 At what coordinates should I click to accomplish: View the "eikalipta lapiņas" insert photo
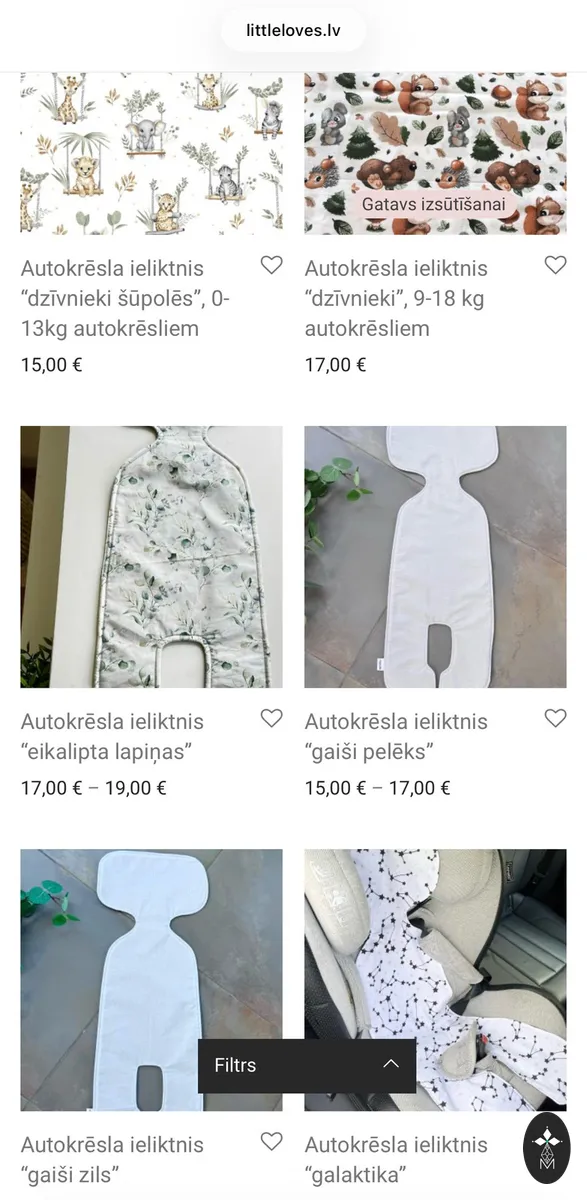click(x=151, y=557)
